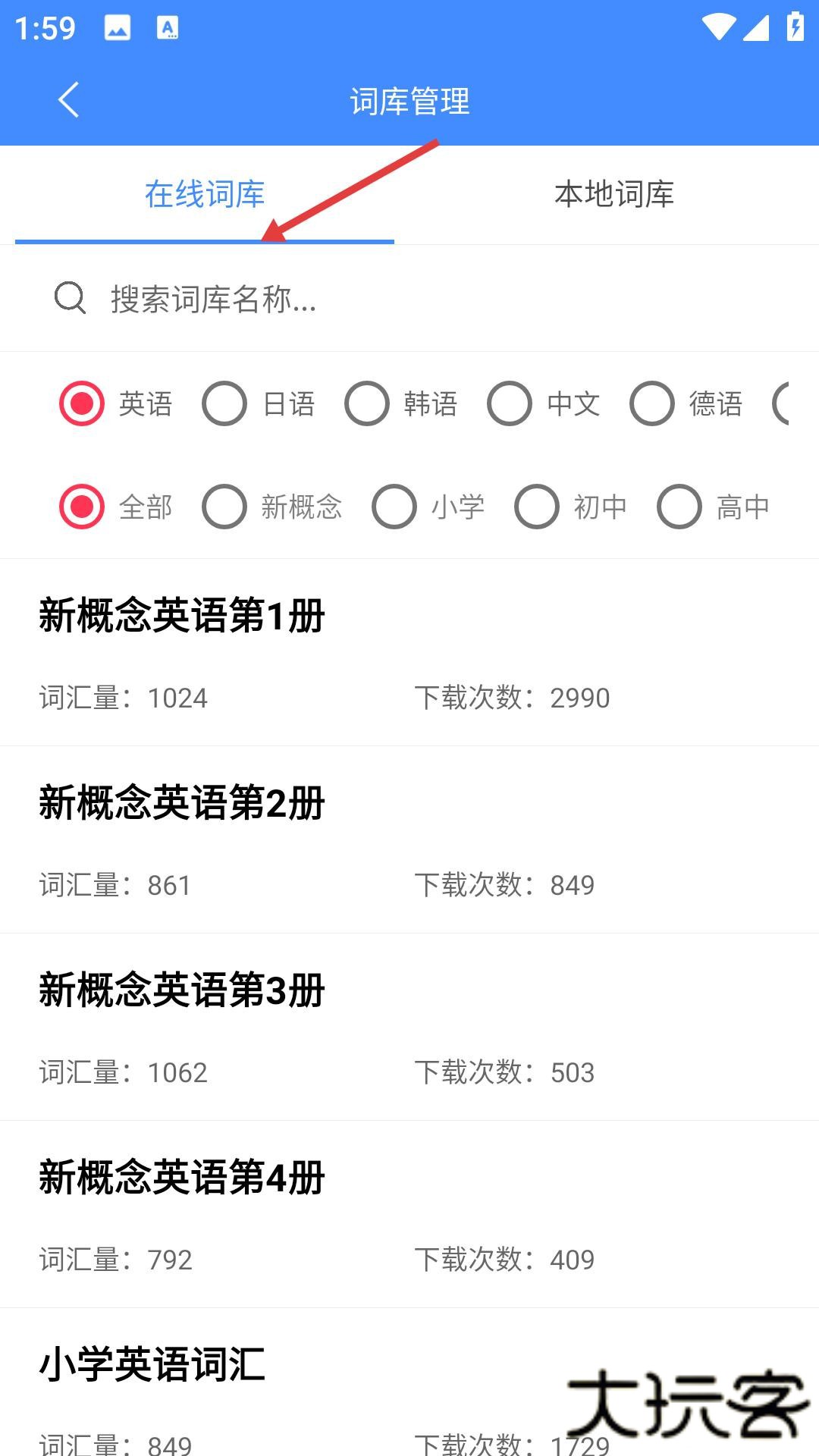Open 新概念英语第1册 word library
Image resolution: width=819 pixels, height=1456 pixels.
pyautogui.click(x=409, y=652)
